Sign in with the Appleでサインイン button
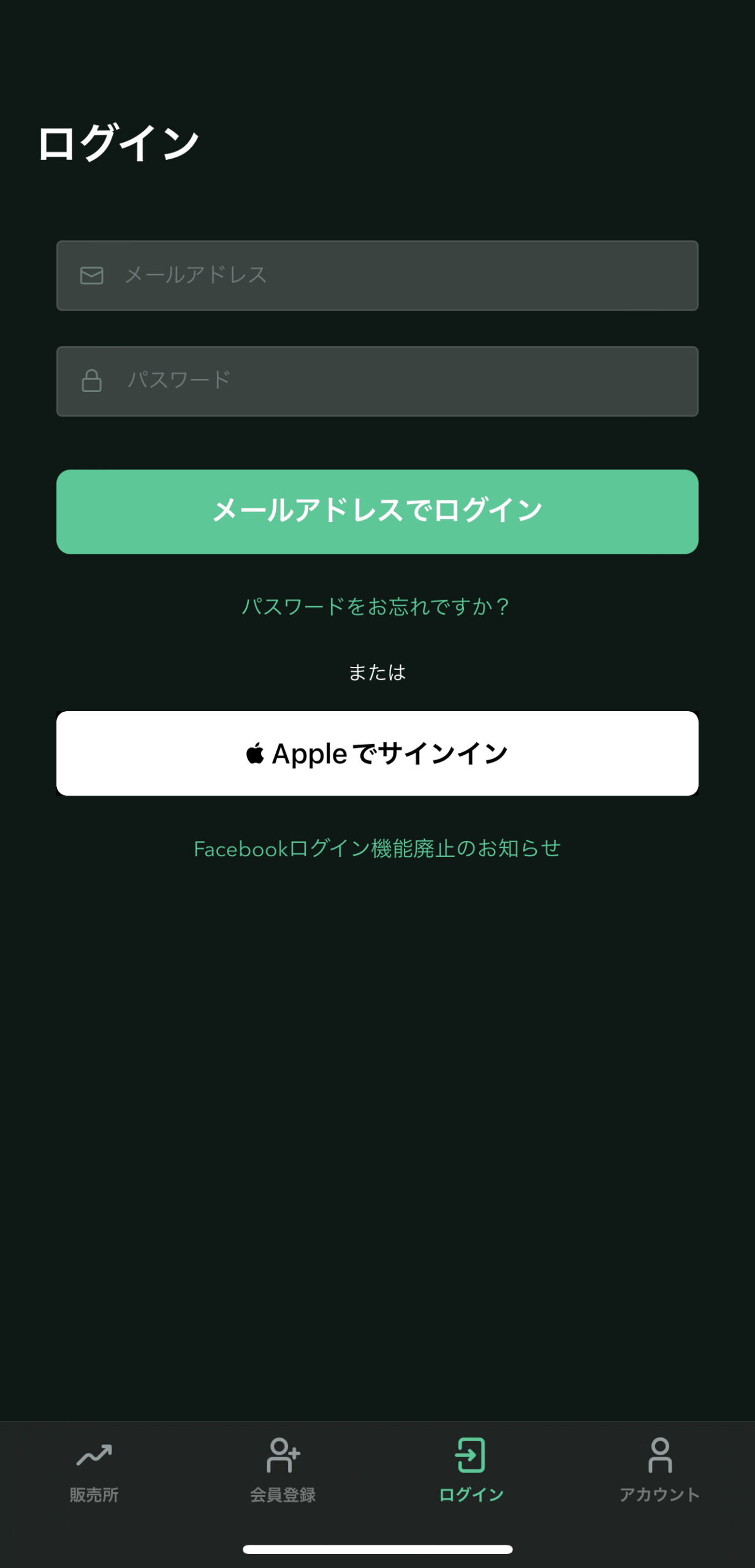Viewport: 755px width, 1568px height. [377, 753]
